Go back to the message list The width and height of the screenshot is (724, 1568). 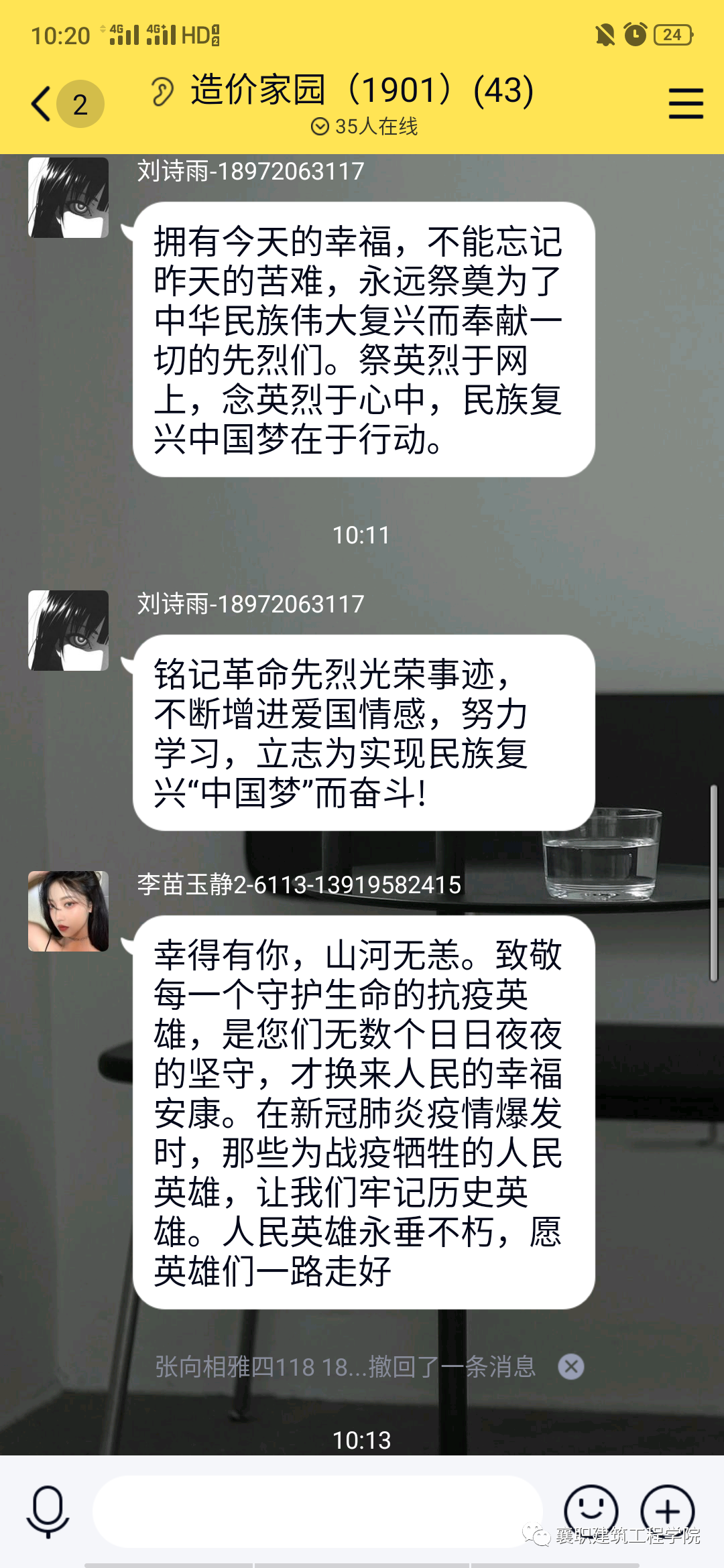point(43,104)
